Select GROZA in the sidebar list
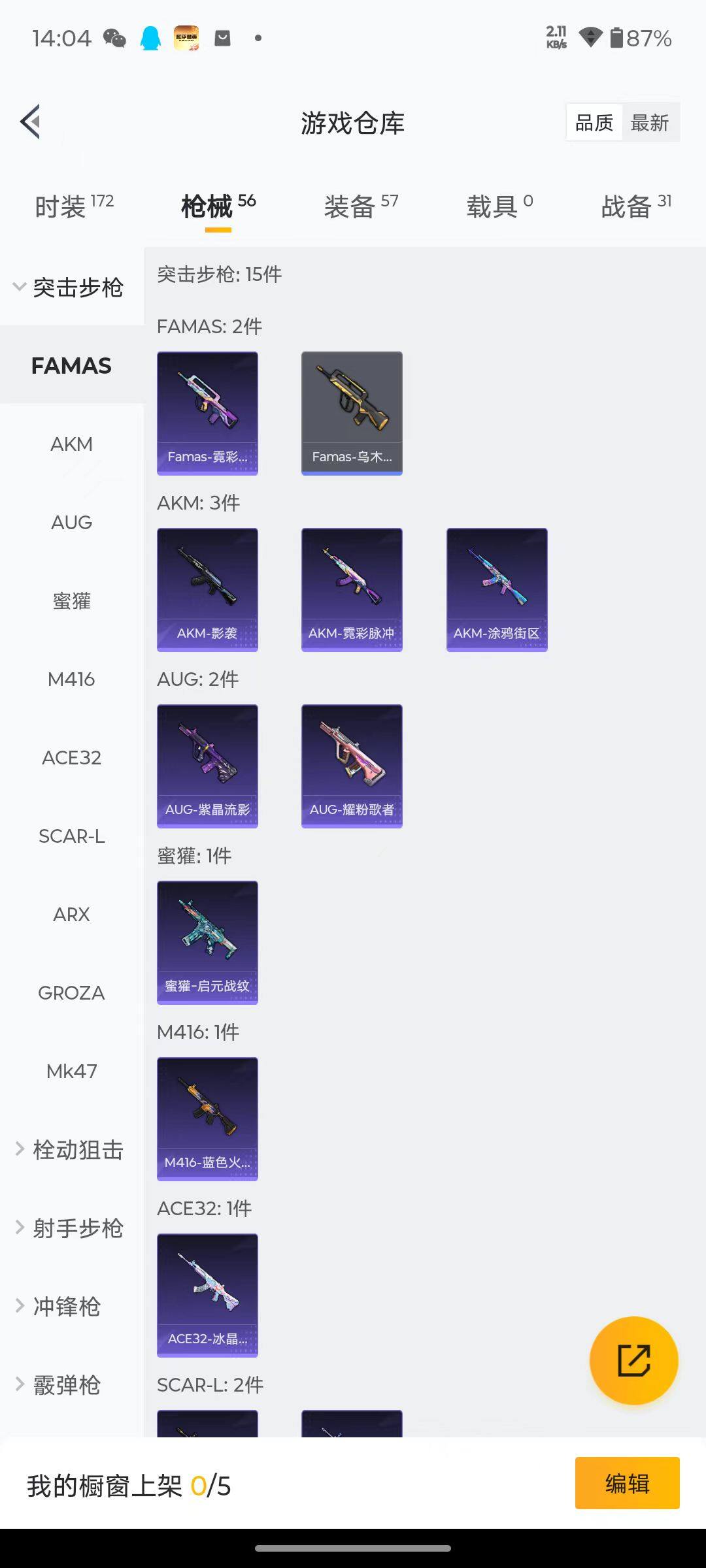 pyautogui.click(x=71, y=992)
